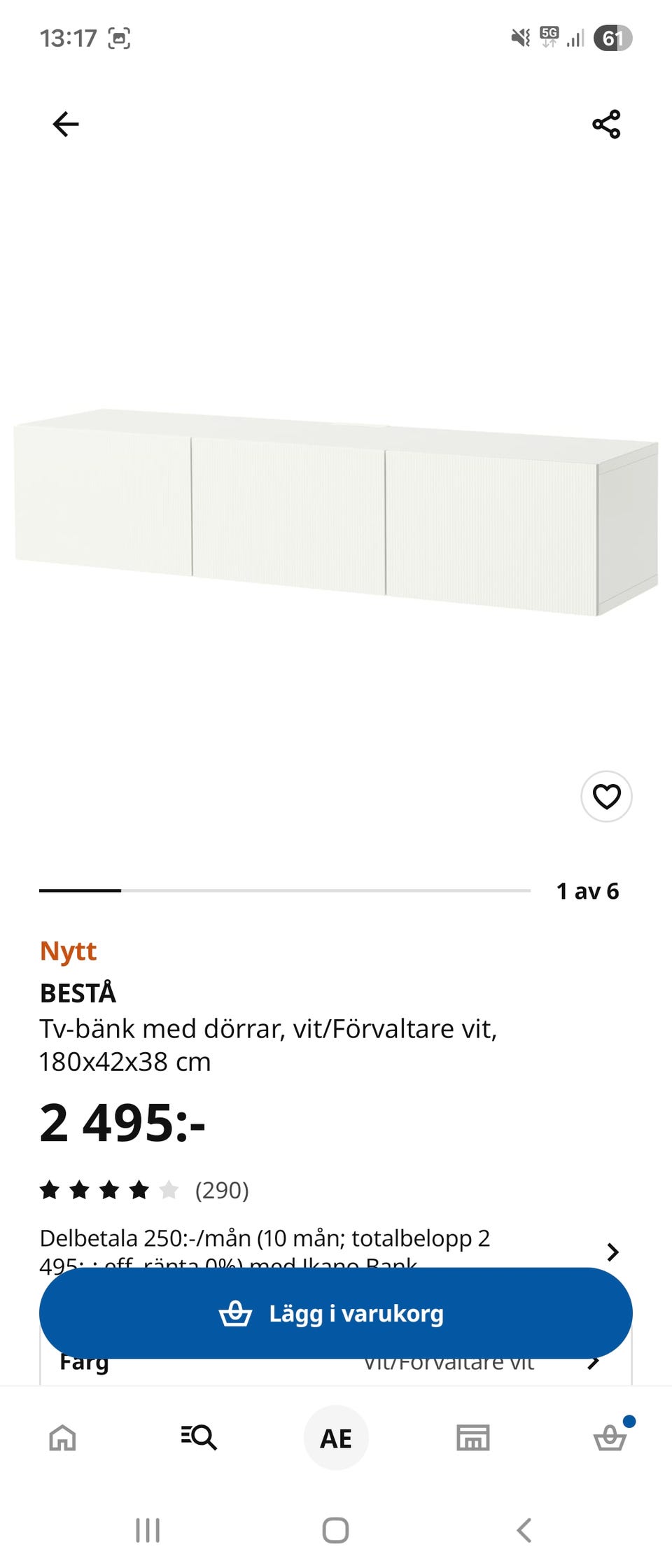This screenshot has width=672, height=1568.
Task: Share this BESTÅ product
Action: tap(606, 125)
